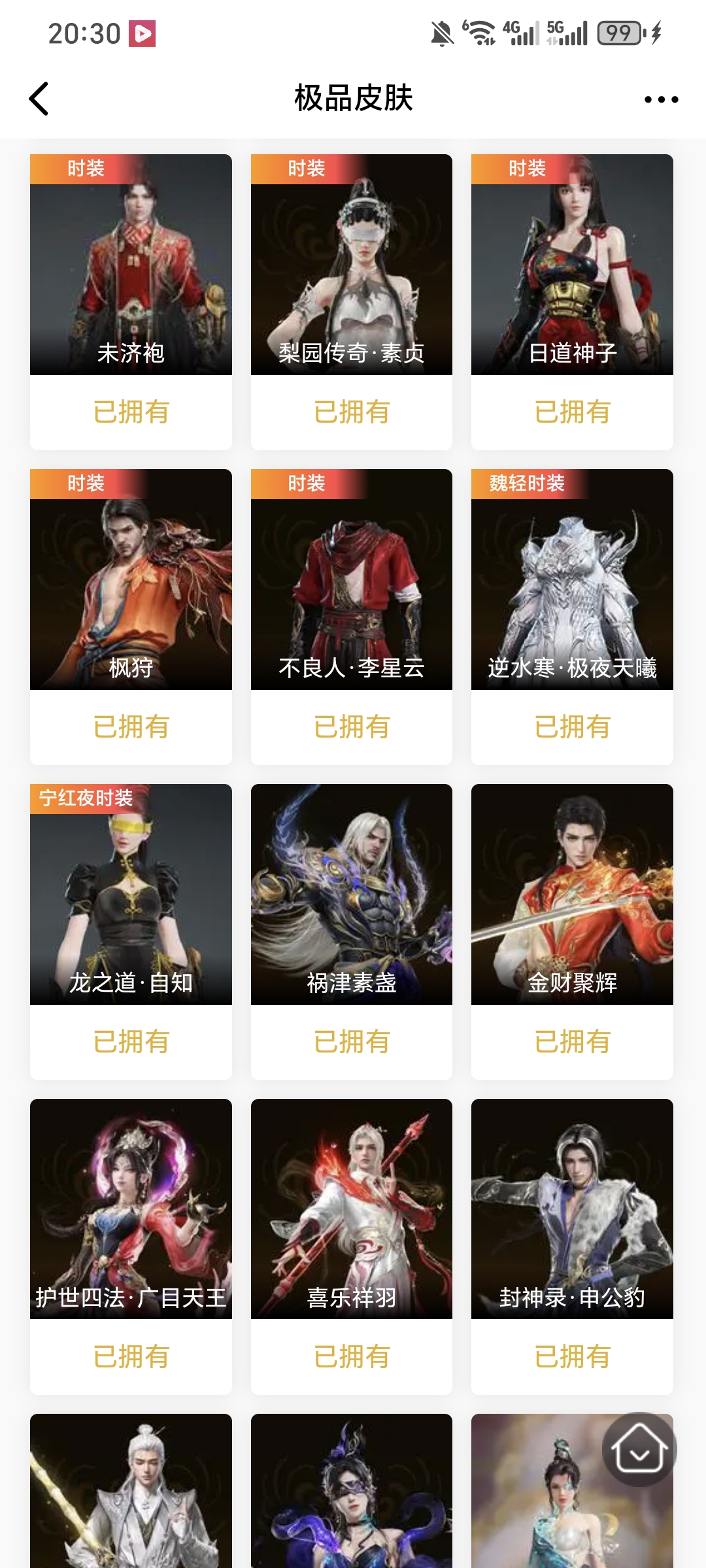Open the three-dot overflow menu
This screenshot has width=706, height=1568.
tap(661, 99)
